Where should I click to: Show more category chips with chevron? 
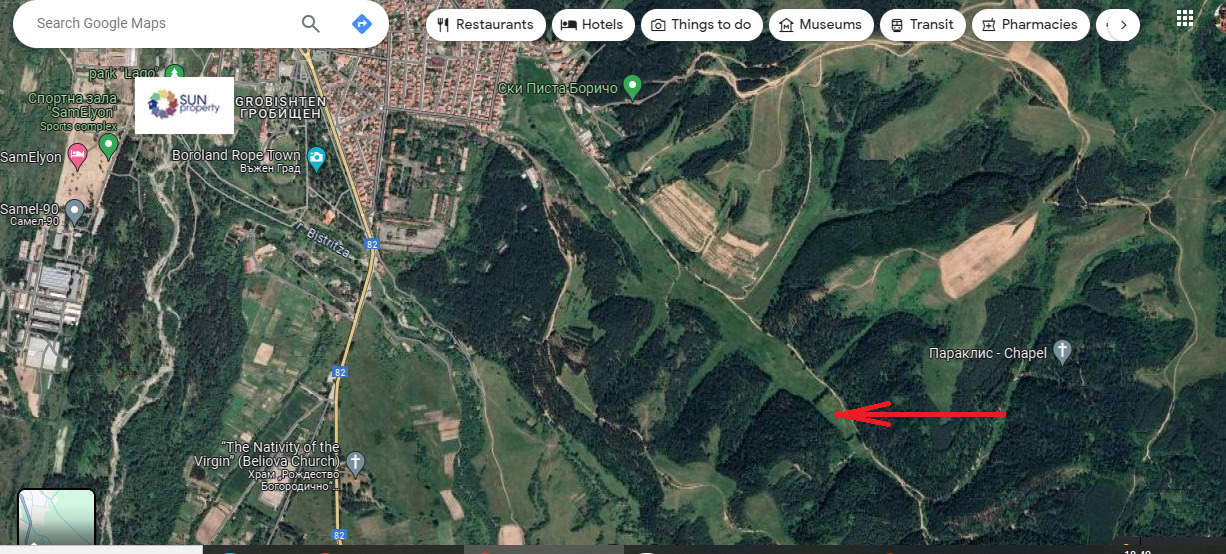pos(1123,25)
